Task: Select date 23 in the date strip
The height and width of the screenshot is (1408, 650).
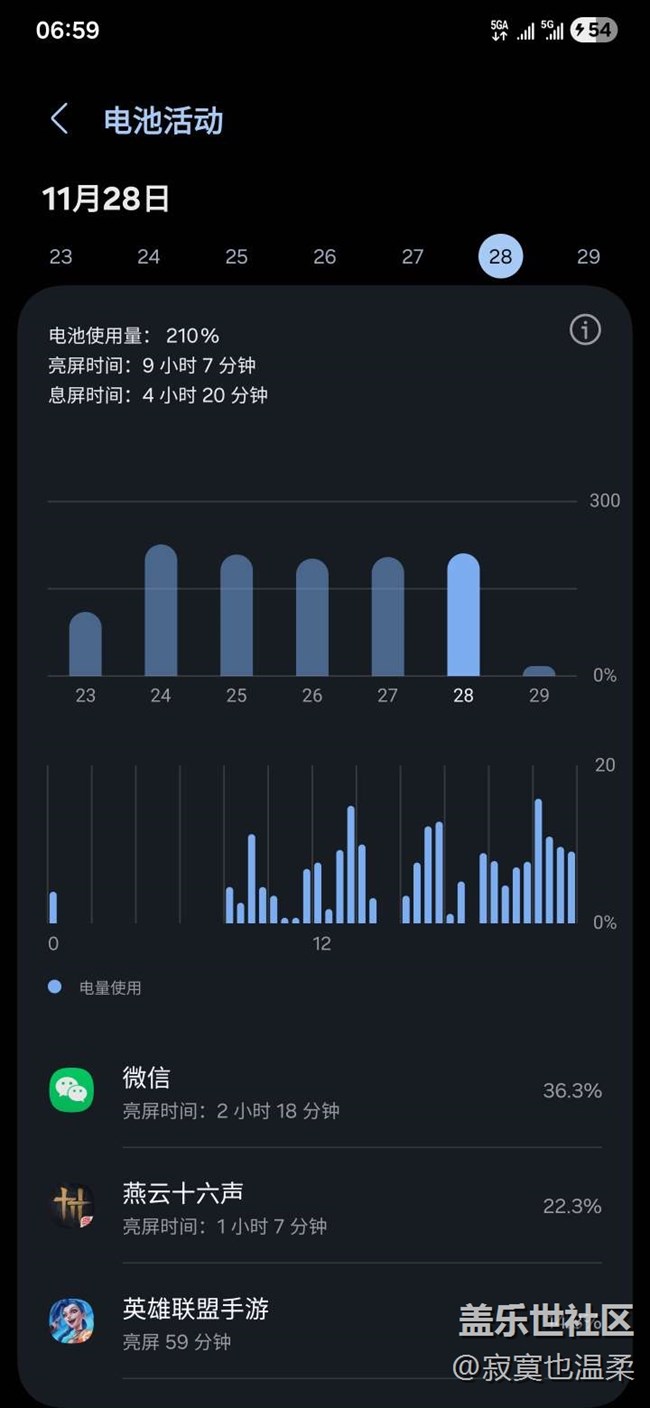Action: pos(61,257)
